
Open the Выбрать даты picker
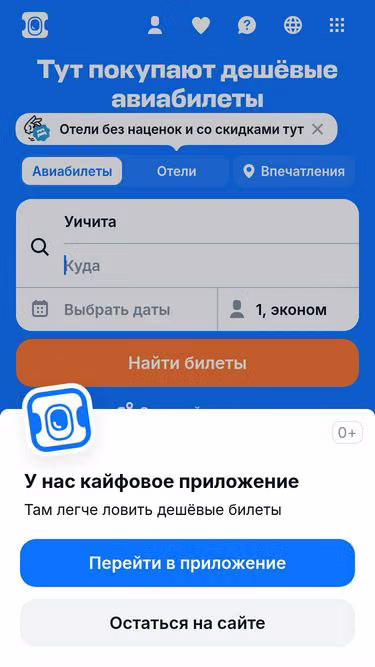(116, 309)
